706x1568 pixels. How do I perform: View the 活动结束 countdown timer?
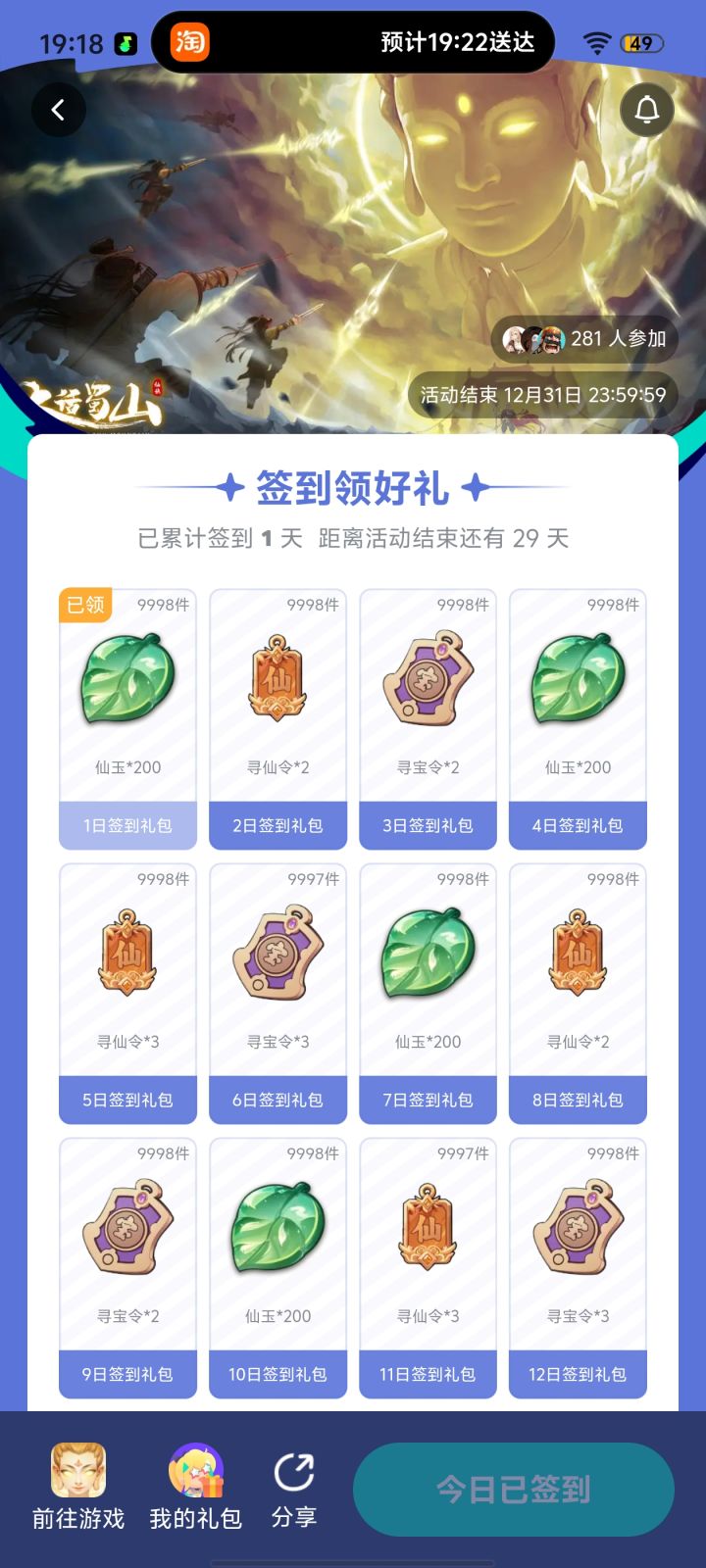[540, 395]
